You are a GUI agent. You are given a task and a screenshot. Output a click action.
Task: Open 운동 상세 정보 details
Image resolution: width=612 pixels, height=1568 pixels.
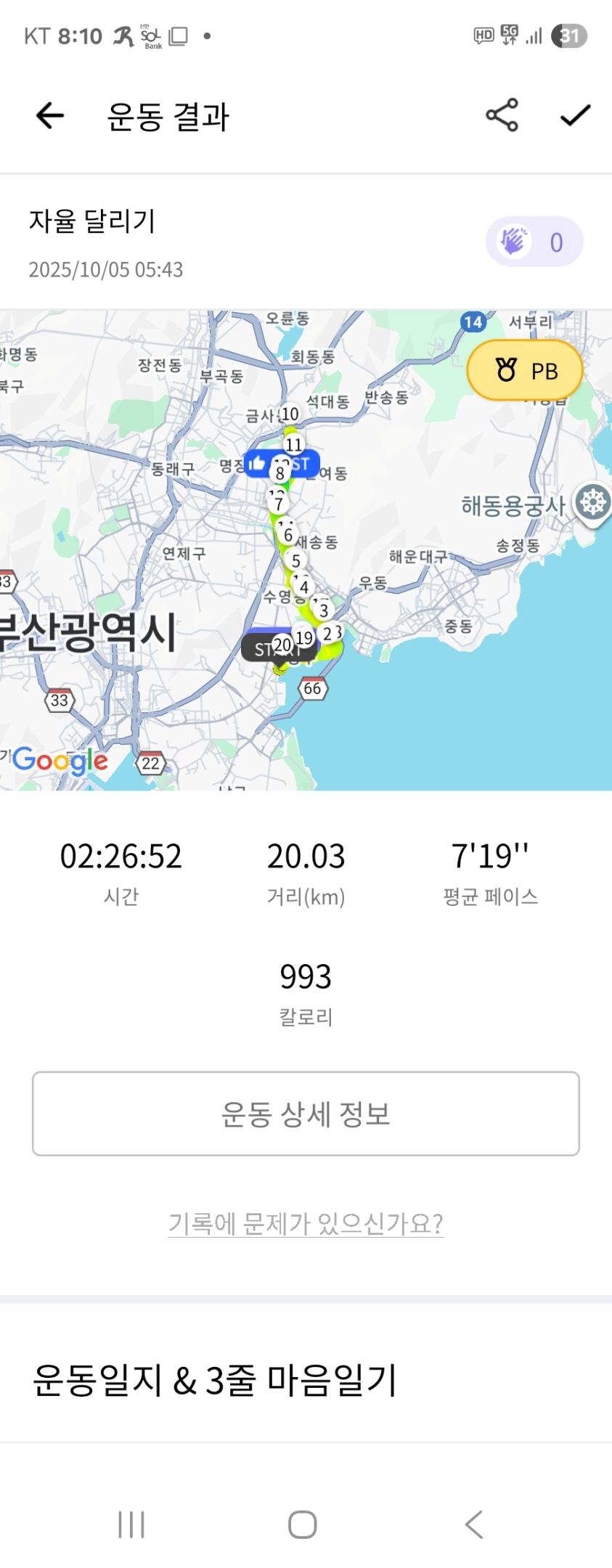tap(306, 1114)
